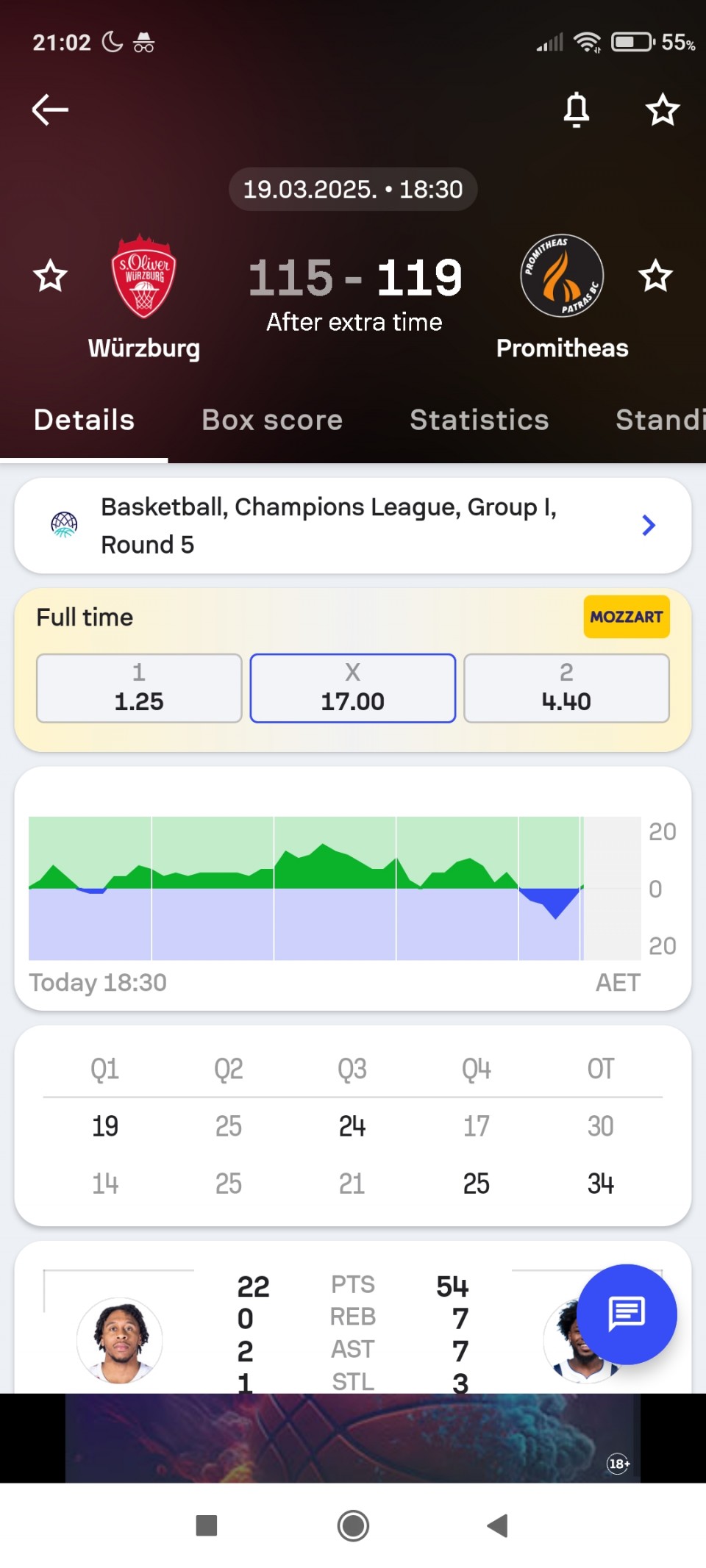This screenshot has height=1568, width=706.
Task: Open the MOZZART bookmaker badge
Action: pos(627,617)
